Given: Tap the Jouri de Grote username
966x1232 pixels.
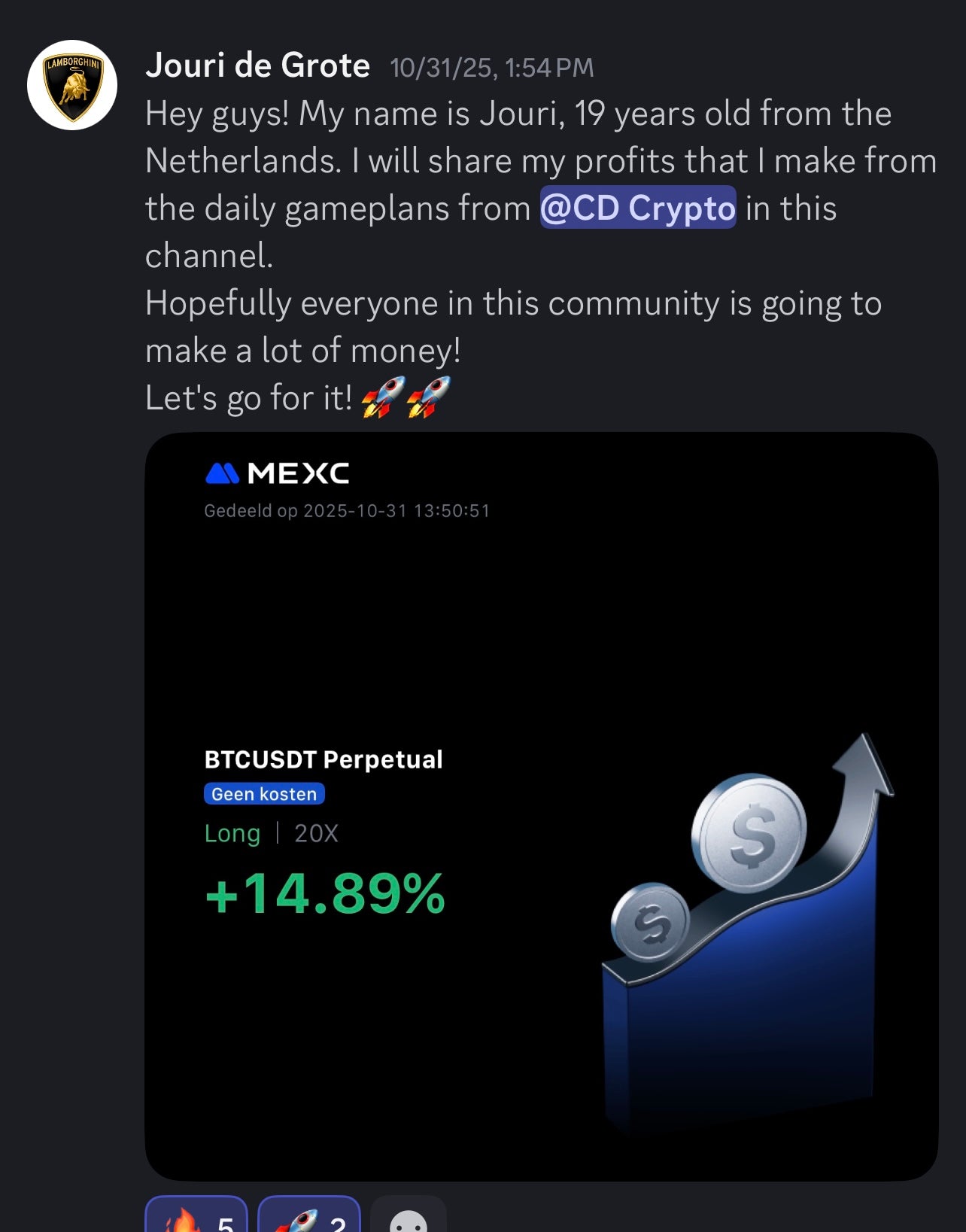Looking at the screenshot, I should pyautogui.click(x=257, y=66).
